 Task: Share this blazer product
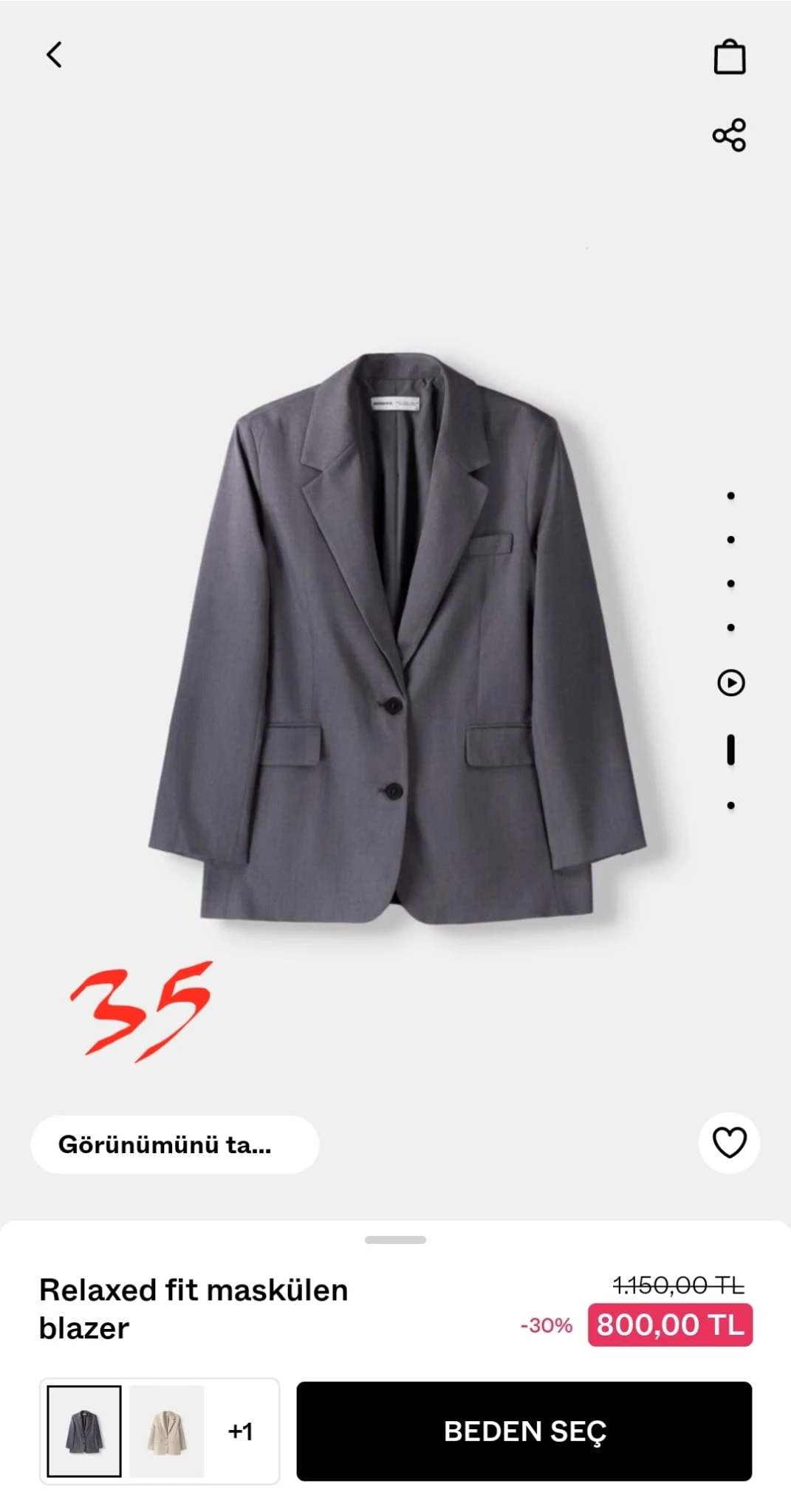[729, 135]
